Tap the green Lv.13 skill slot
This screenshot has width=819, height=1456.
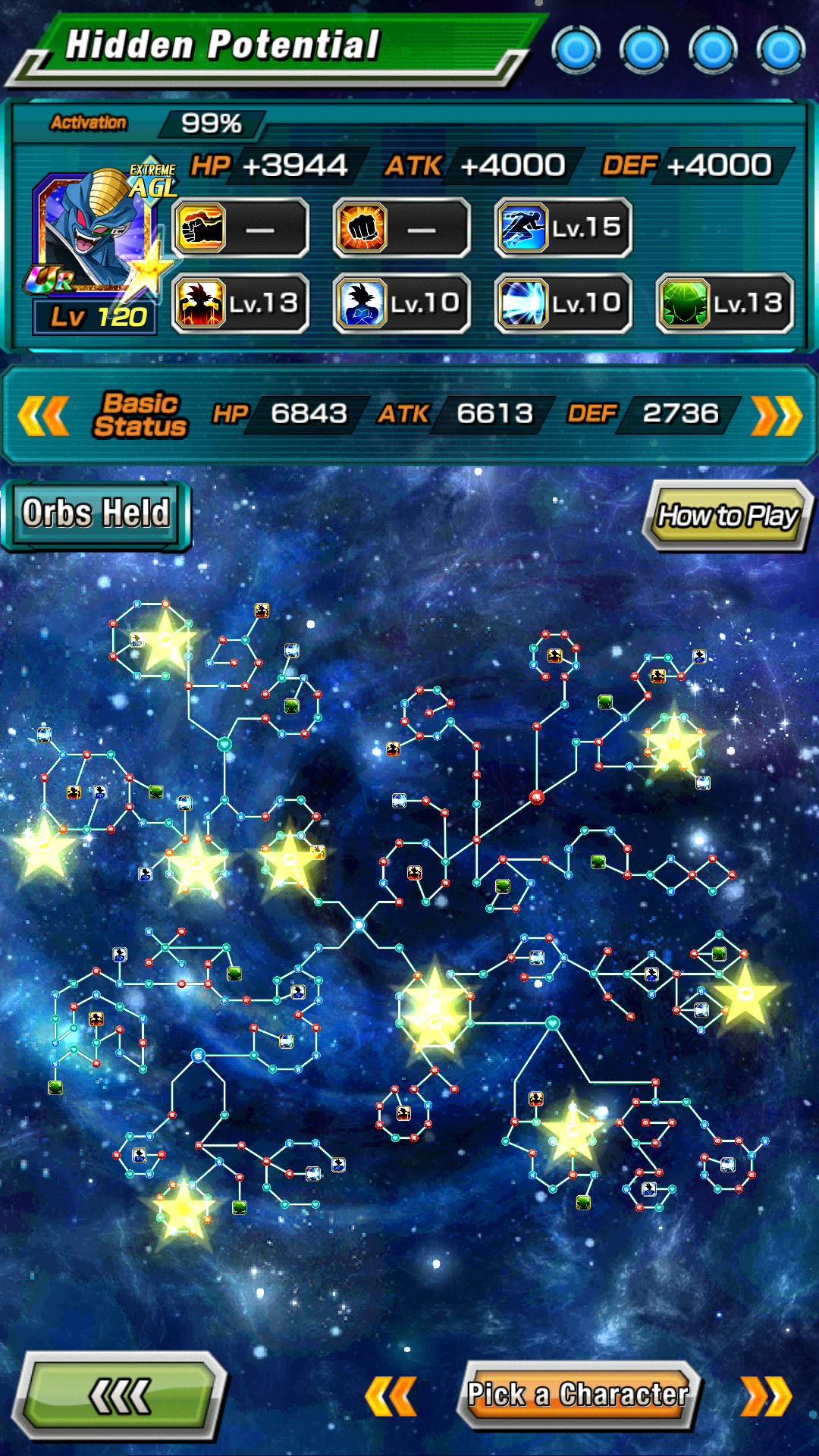(725, 303)
